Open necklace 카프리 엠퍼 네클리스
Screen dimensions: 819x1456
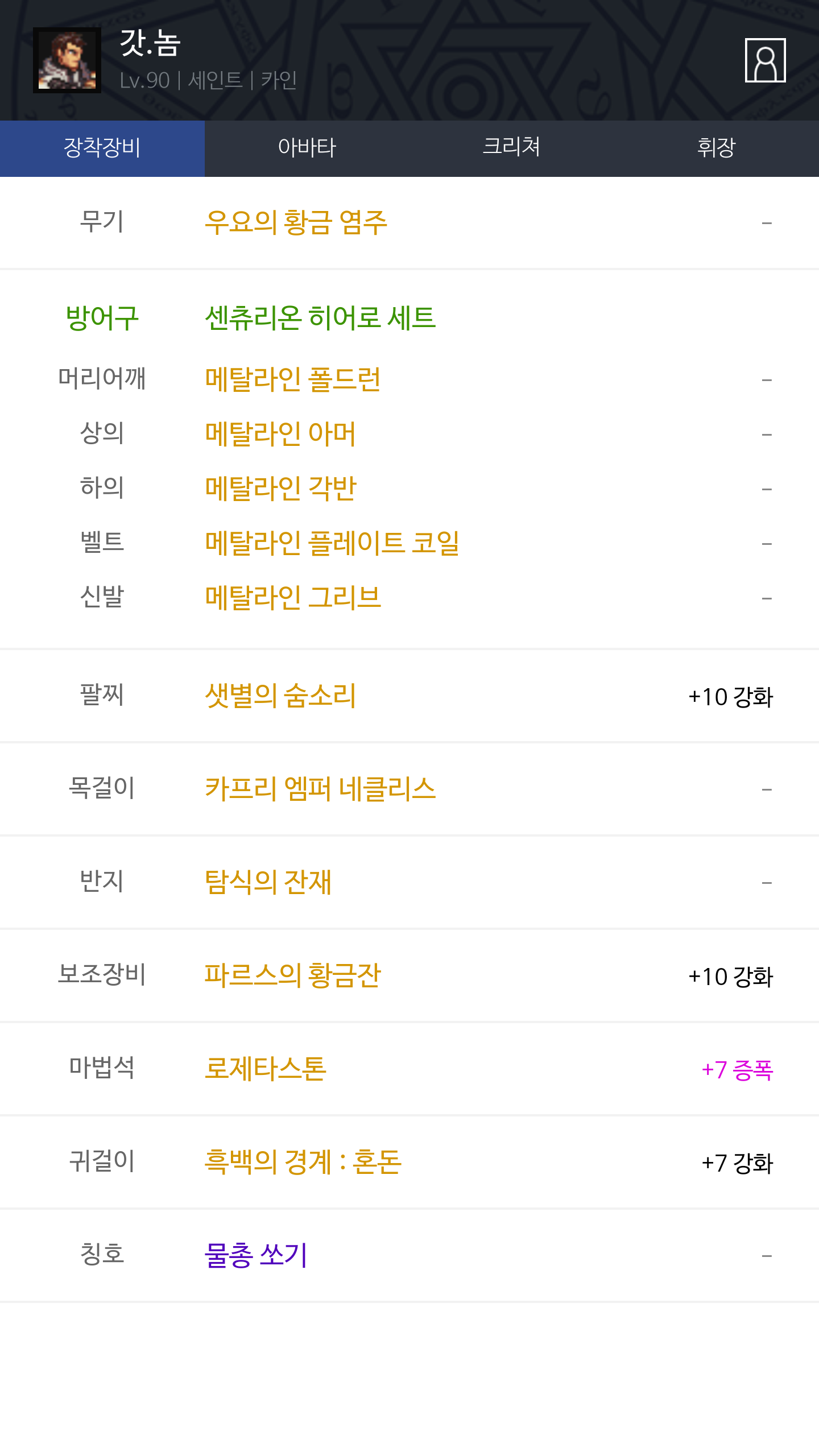click(x=320, y=789)
